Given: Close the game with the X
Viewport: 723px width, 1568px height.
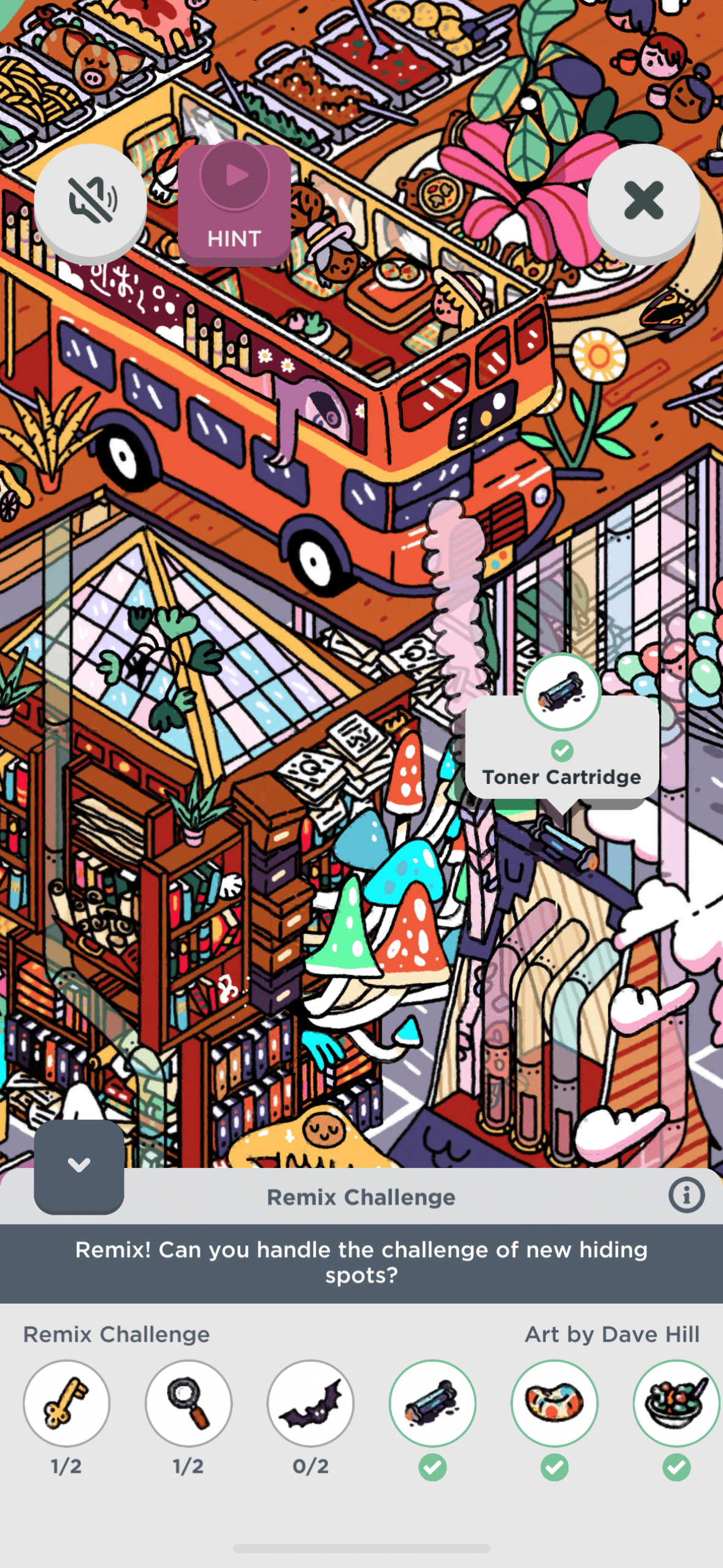Looking at the screenshot, I should point(643,200).
